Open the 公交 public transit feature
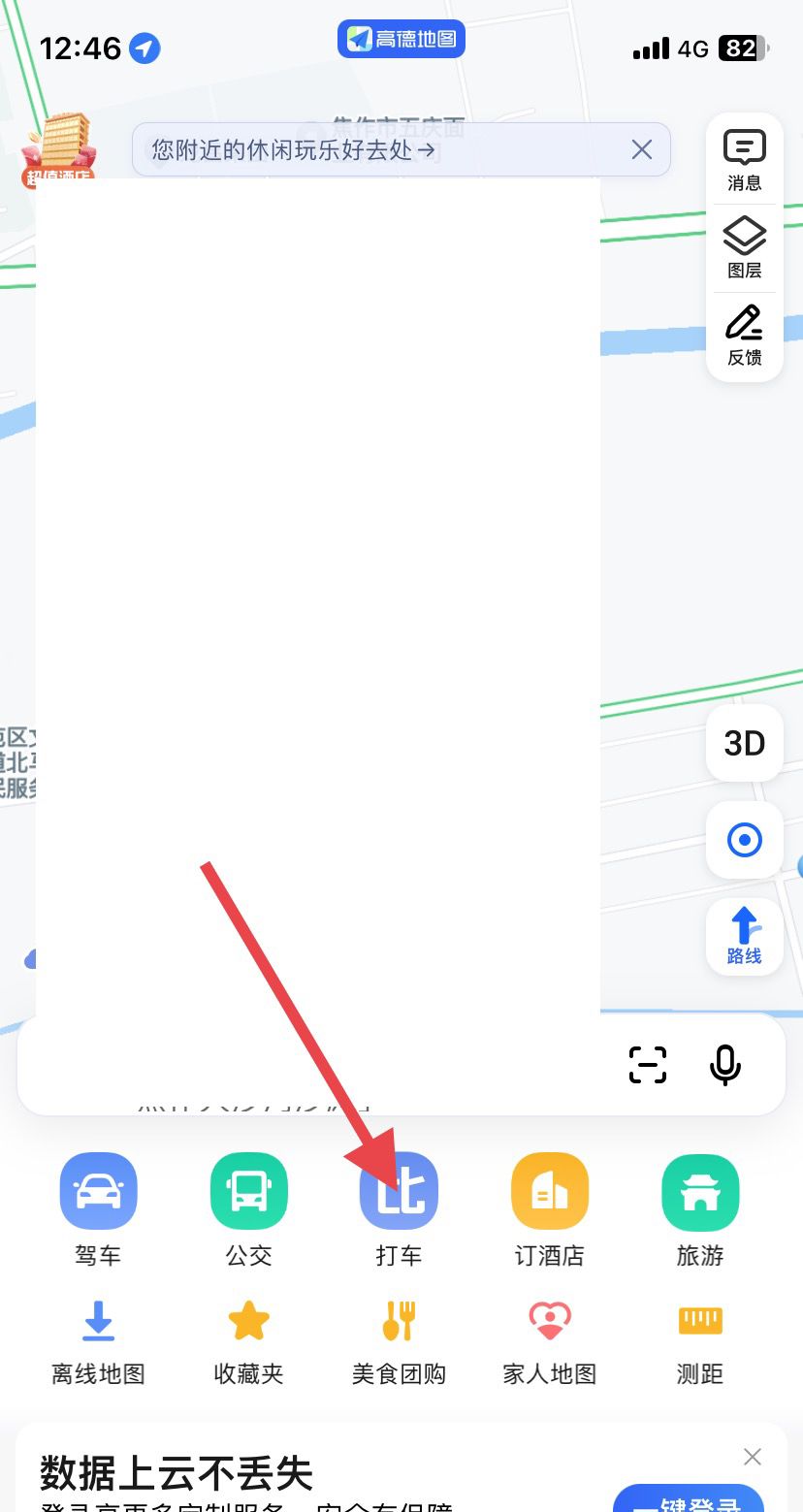803x1512 pixels. click(x=248, y=1190)
